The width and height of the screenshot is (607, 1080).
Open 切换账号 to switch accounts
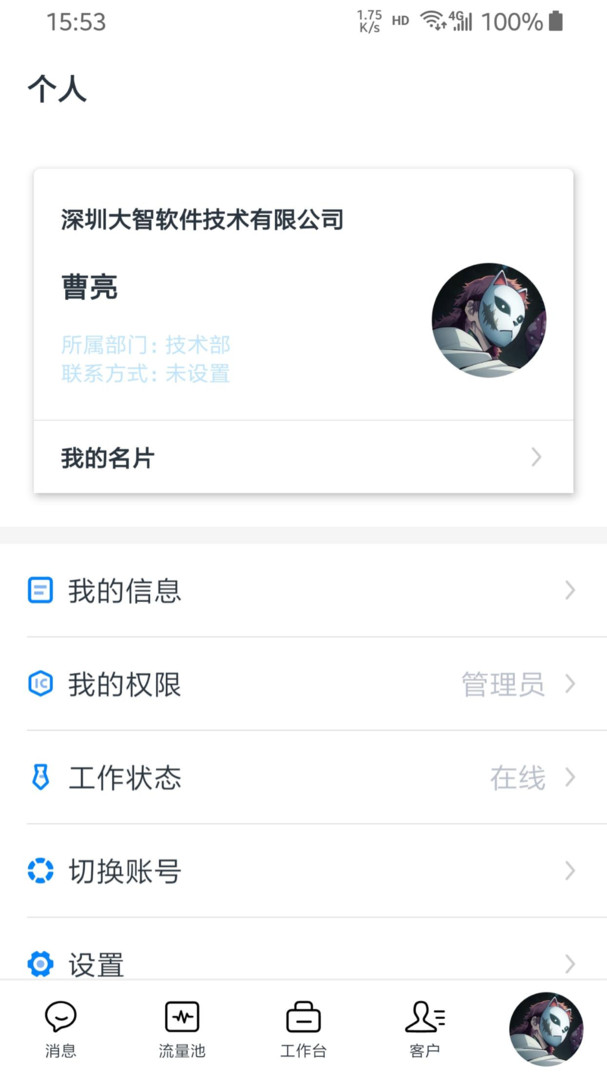point(302,871)
